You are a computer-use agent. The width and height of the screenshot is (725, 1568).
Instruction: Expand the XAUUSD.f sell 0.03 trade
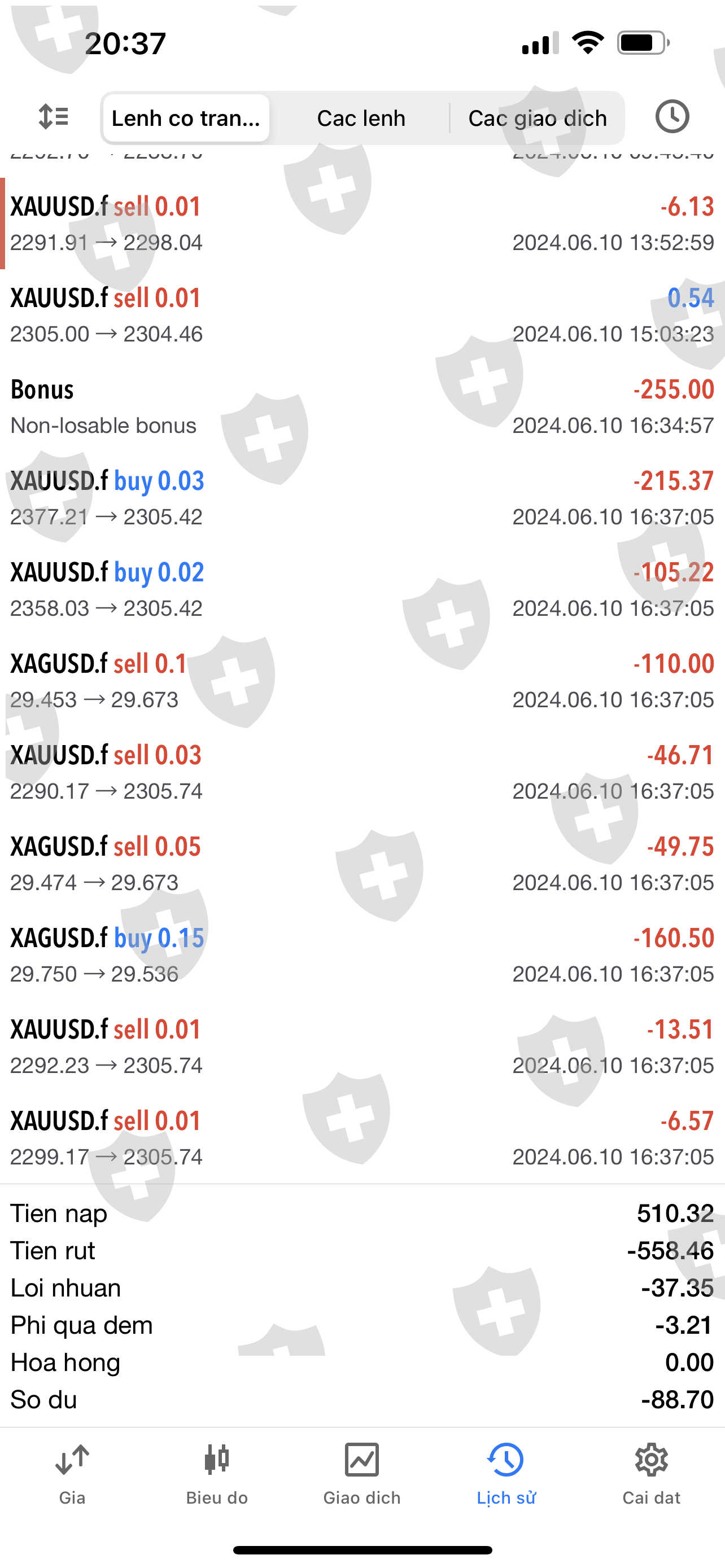click(362, 772)
